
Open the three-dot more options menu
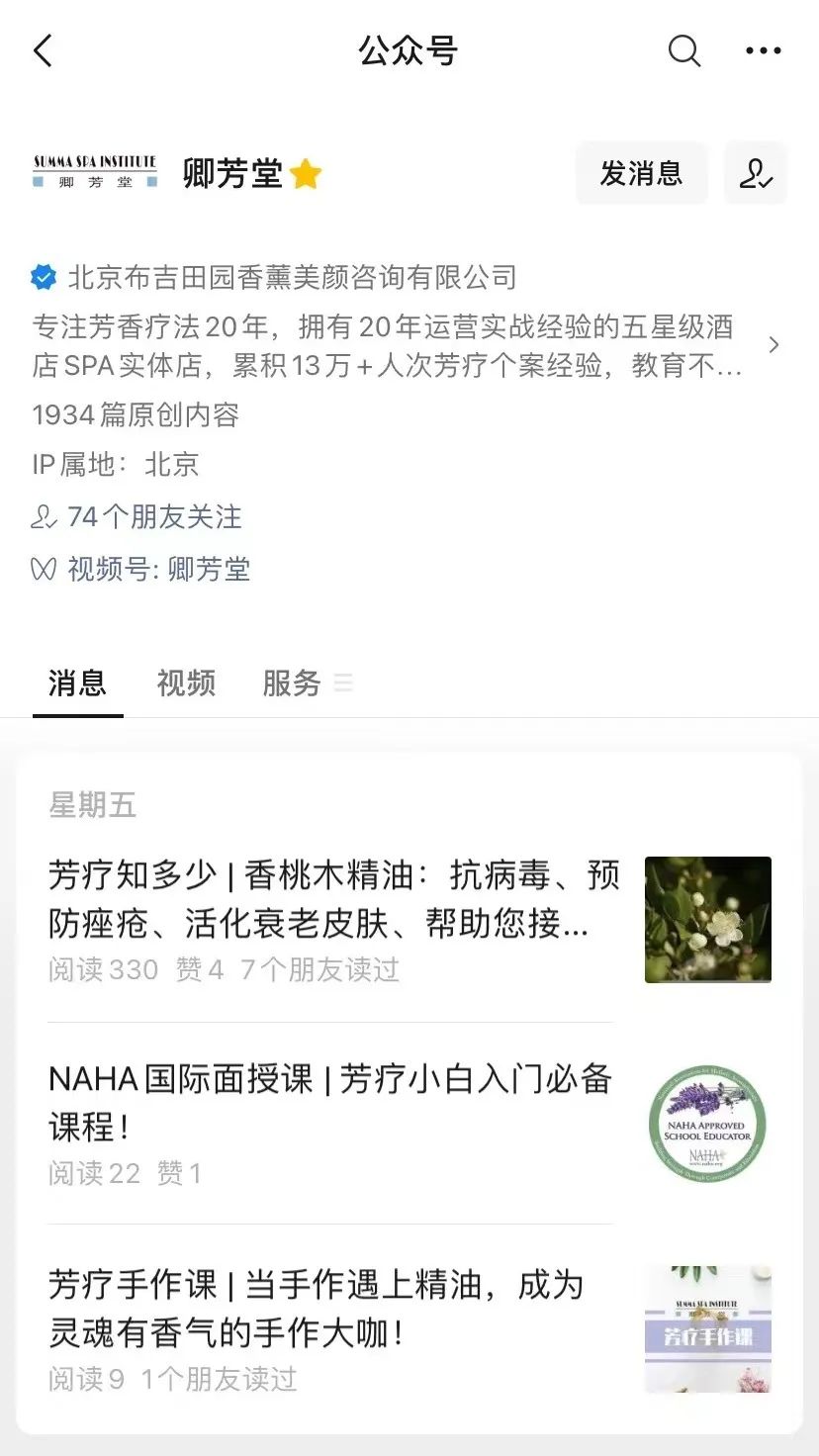pos(760,50)
